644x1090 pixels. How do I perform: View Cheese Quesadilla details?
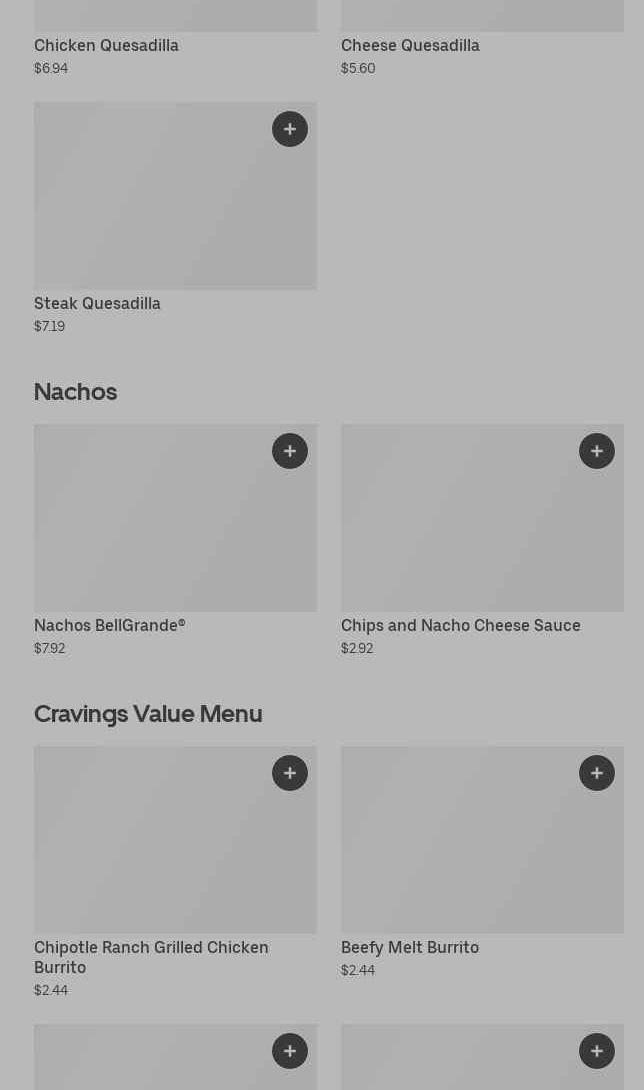482,38
